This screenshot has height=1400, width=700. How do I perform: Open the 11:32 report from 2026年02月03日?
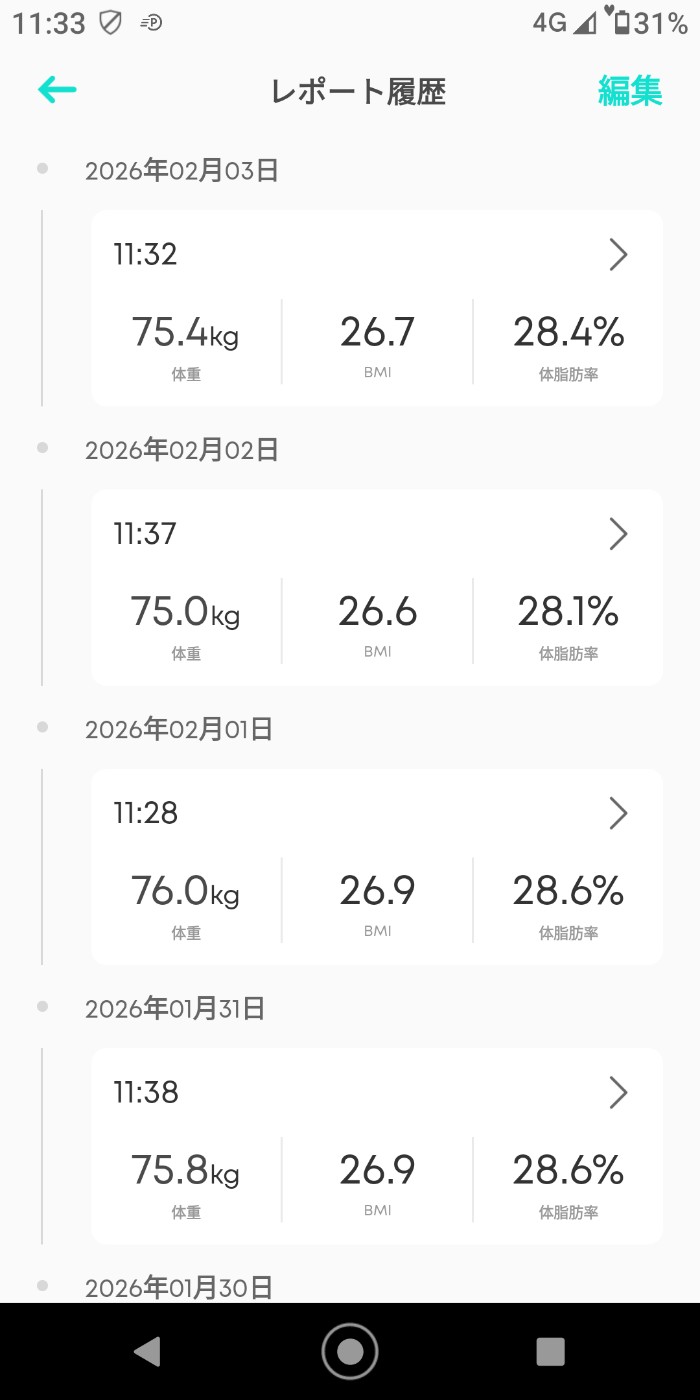tap(376, 307)
